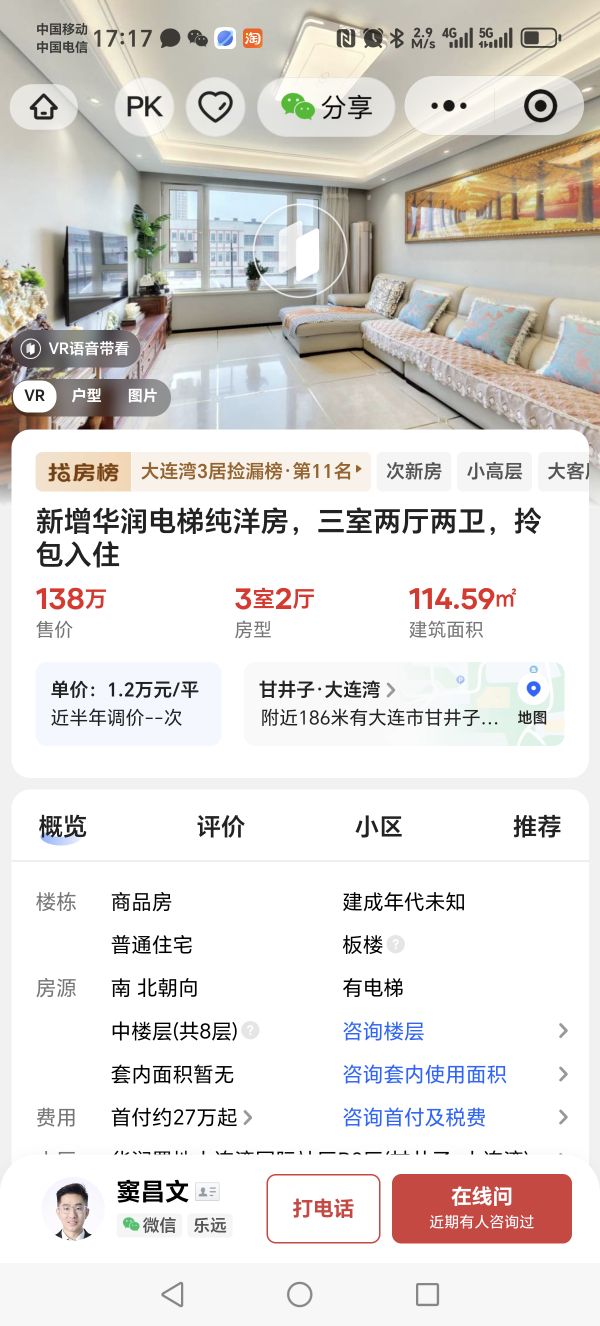Image resolution: width=600 pixels, height=1326 pixels.
Task: Favorite this listing with the heart icon
Action: click(x=215, y=107)
